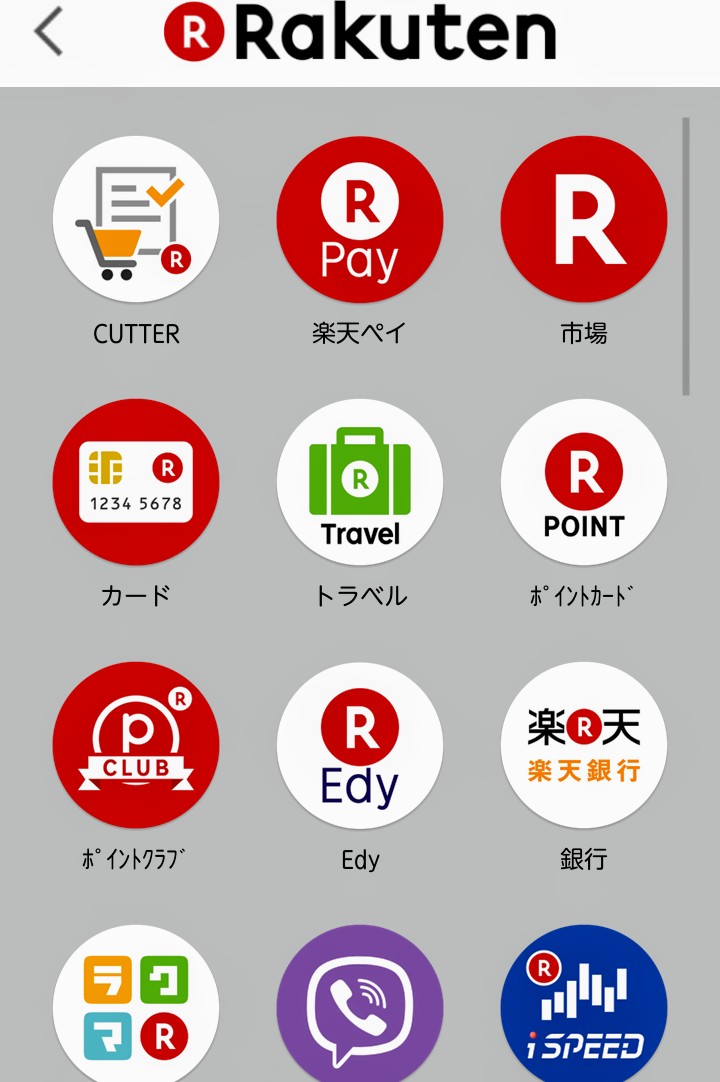Select トラベル (Rakuten Travel)

[x=360, y=482]
